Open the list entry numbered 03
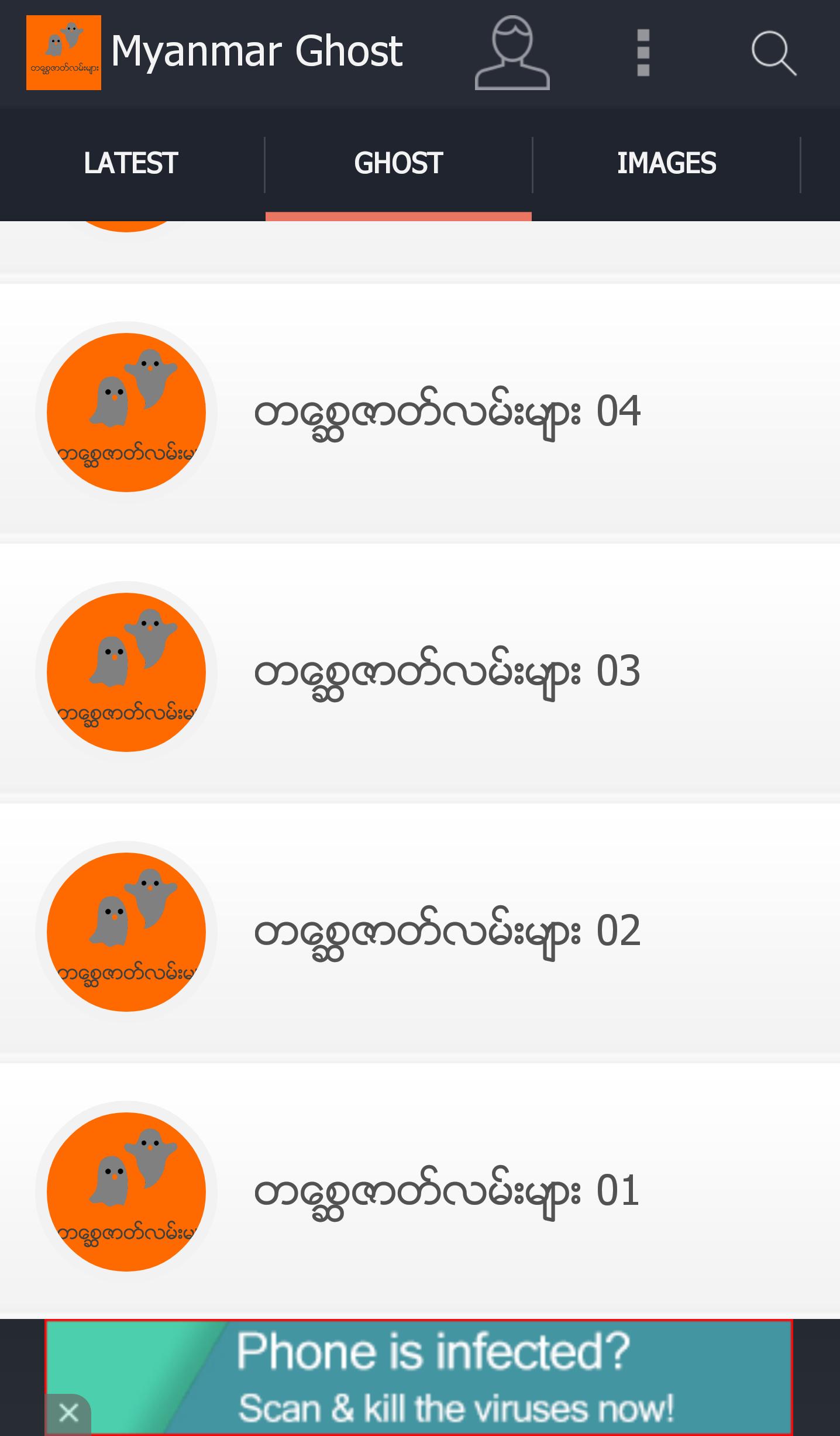This screenshot has height=1436, width=840. [448, 673]
